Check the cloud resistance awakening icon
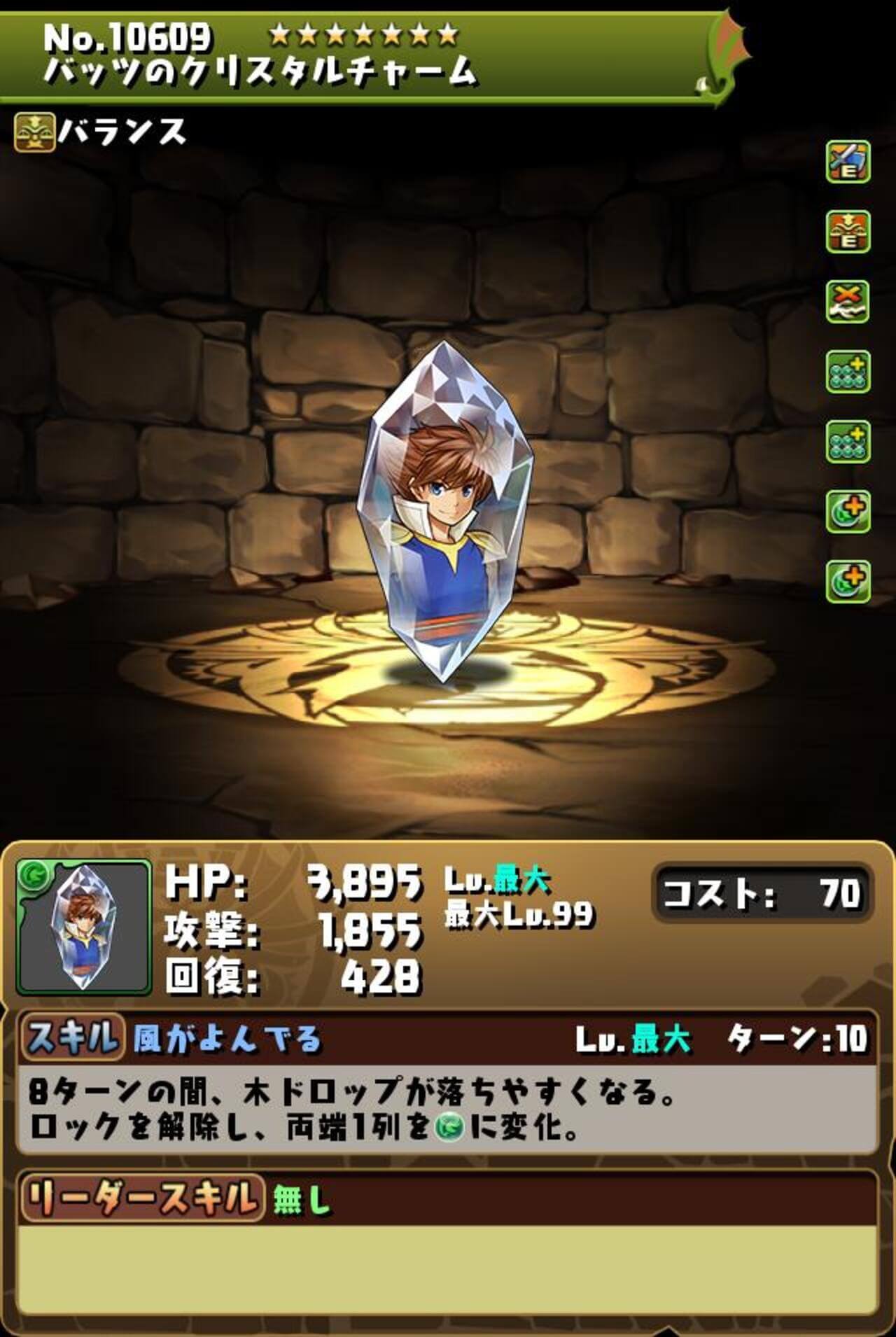The image size is (896, 1337). point(848,302)
